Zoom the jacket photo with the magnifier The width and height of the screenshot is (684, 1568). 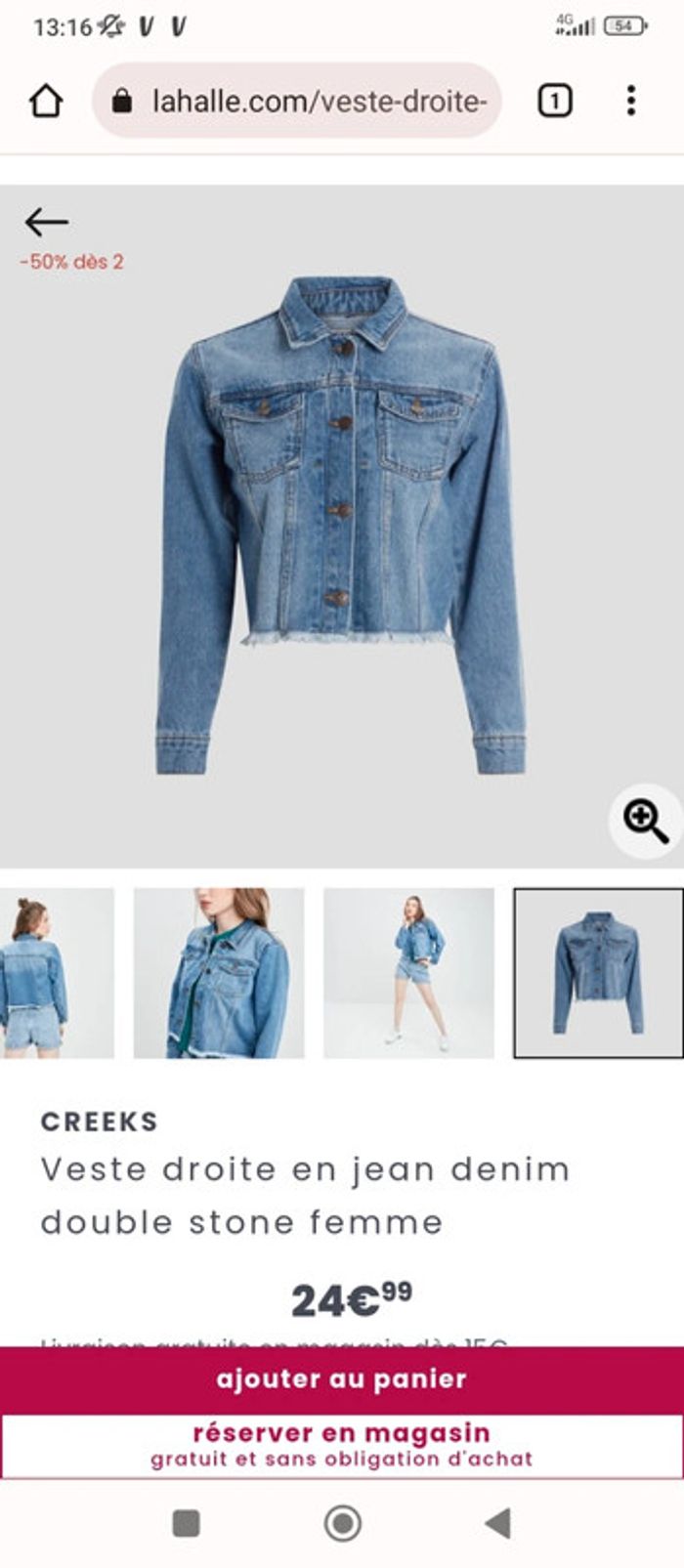click(x=646, y=821)
